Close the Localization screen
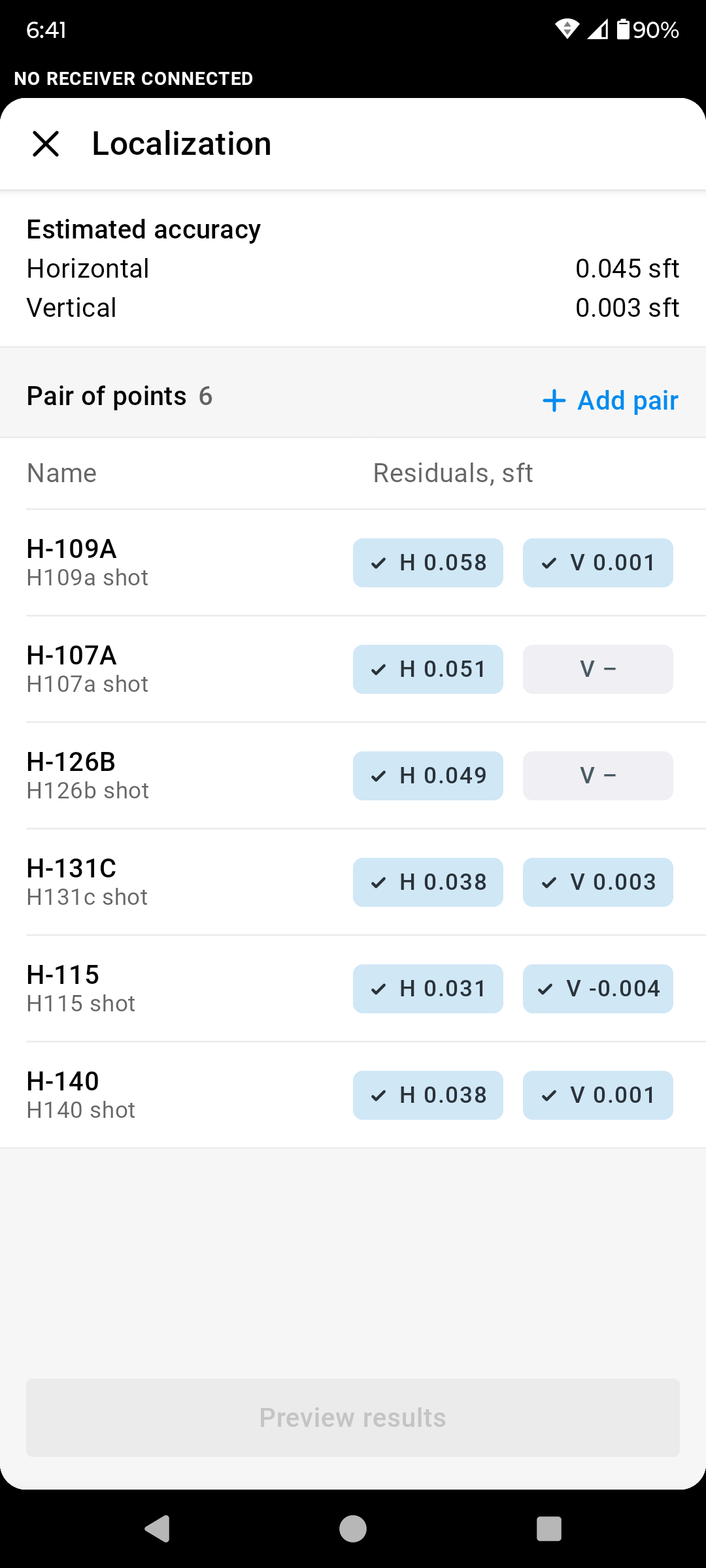This screenshot has height=1568, width=706. pyautogui.click(x=46, y=144)
